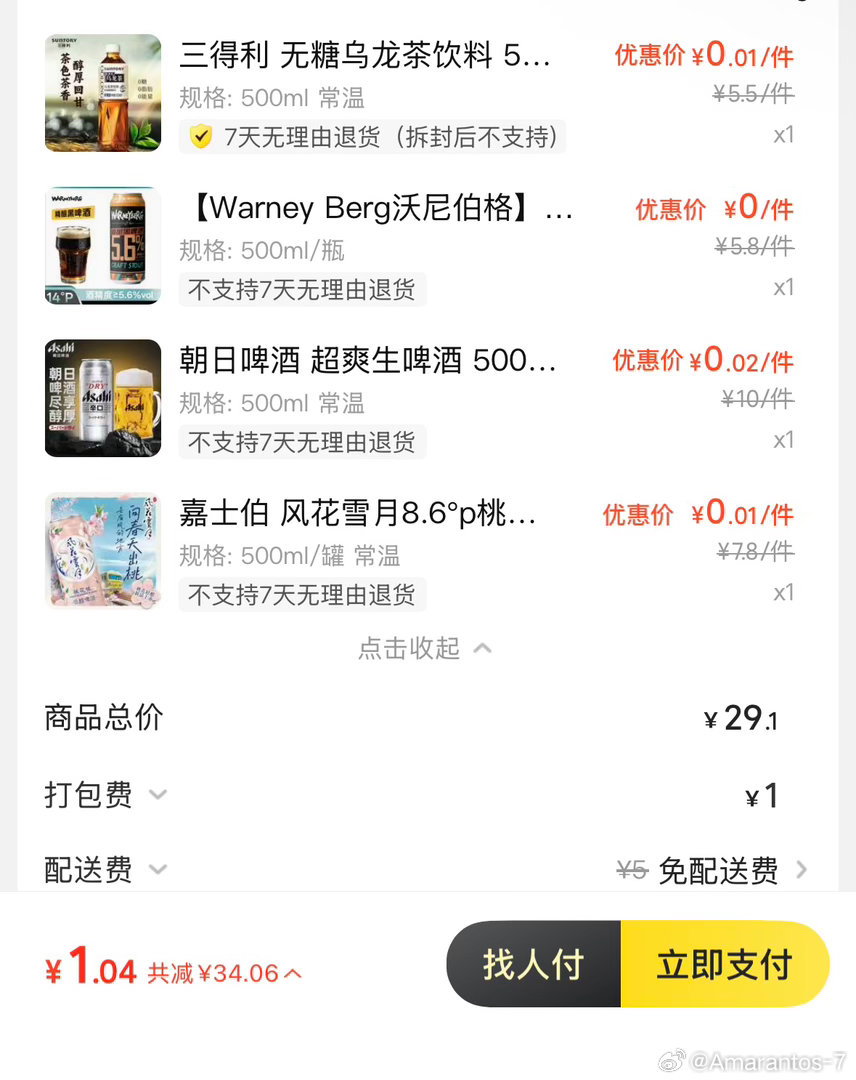Choose 找人付 to have someone pay

coord(534,964)
